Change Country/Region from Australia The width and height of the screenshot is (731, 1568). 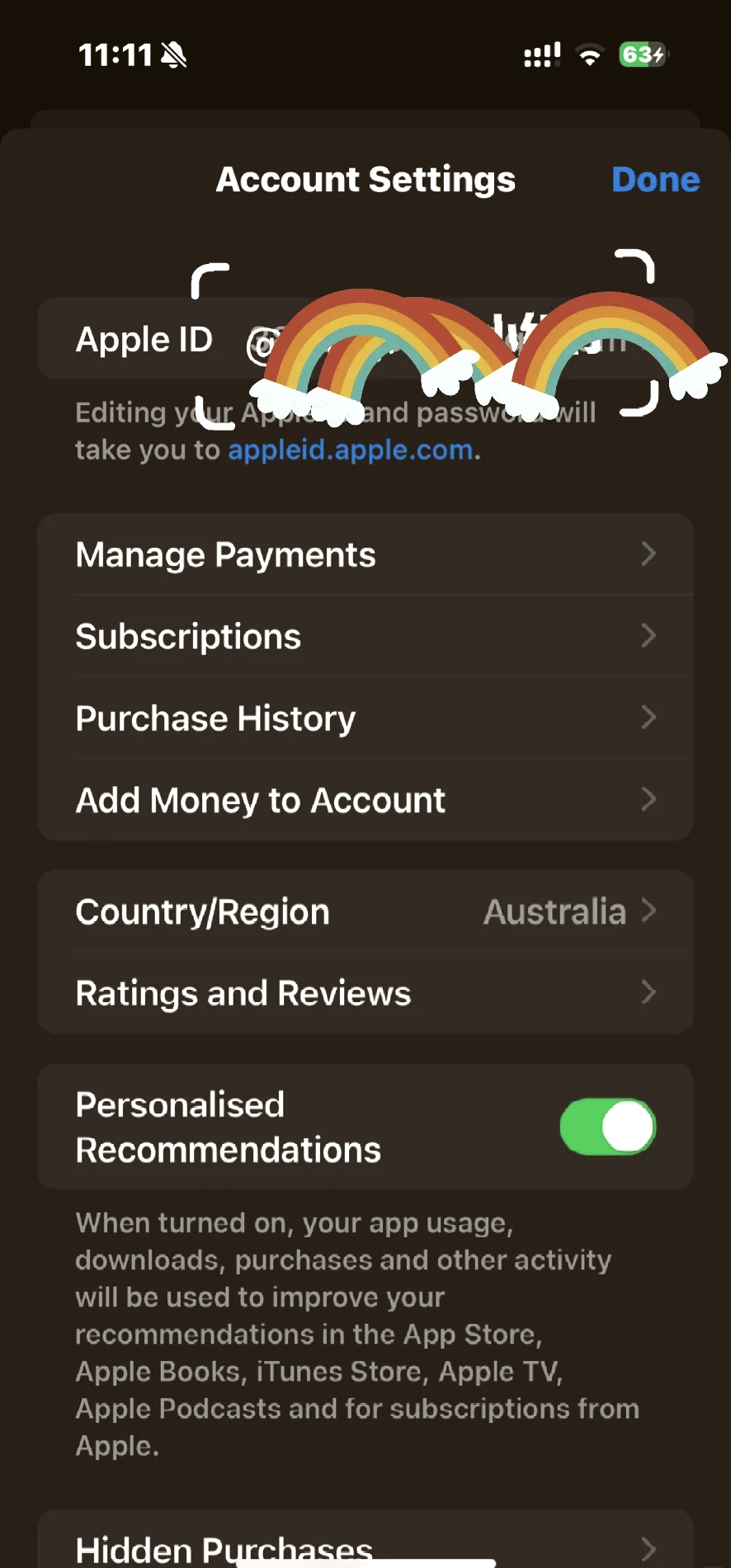click(x=365, y=911)
